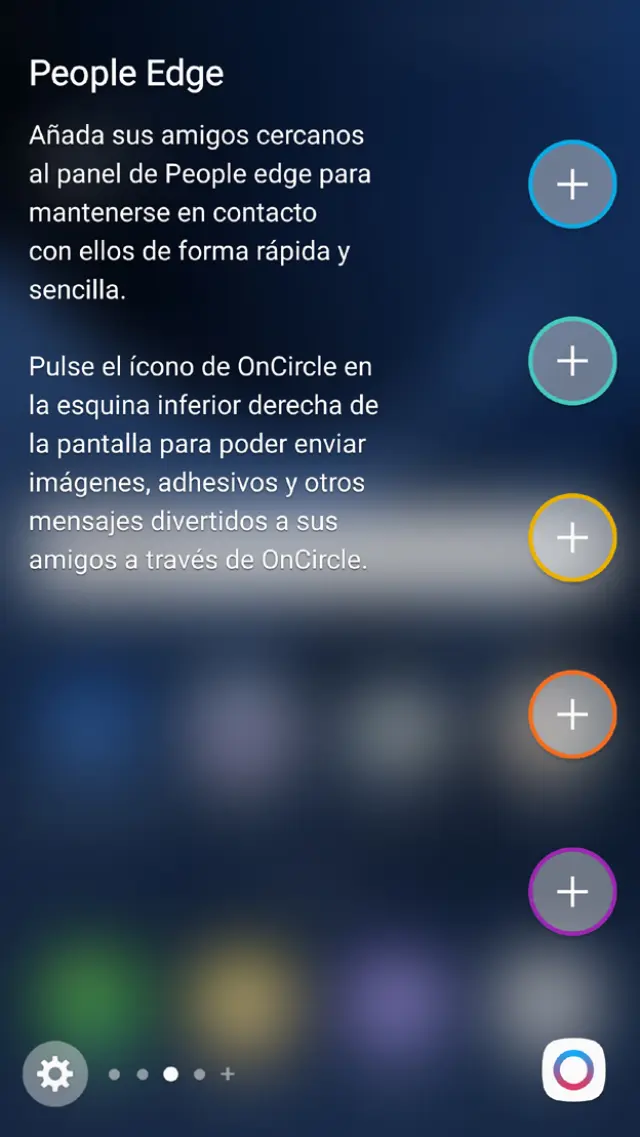Add a contact to the teal circle
The height and width of the screenshot is (1137, 640).
coord(572,361)
